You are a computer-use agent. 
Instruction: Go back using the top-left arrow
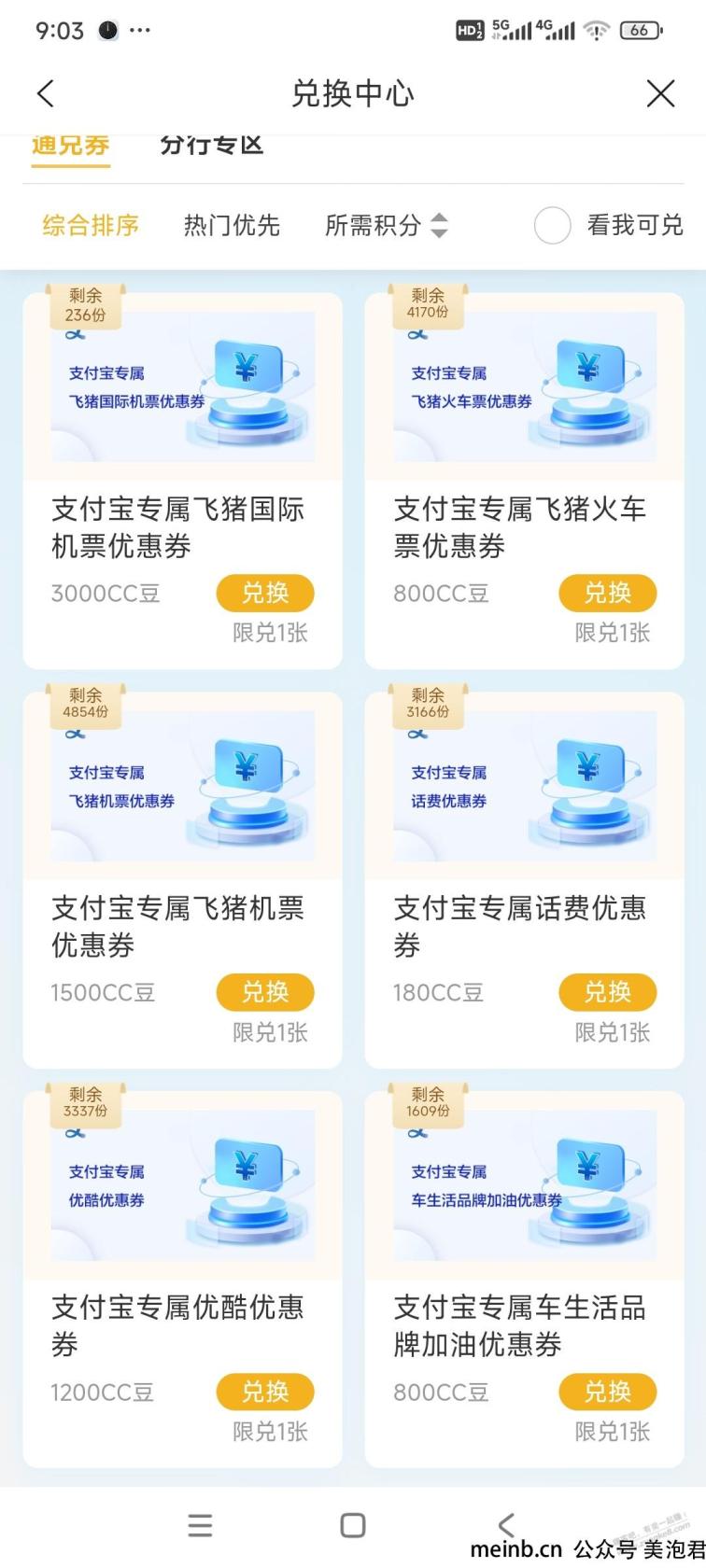click(x=45, y=93)
